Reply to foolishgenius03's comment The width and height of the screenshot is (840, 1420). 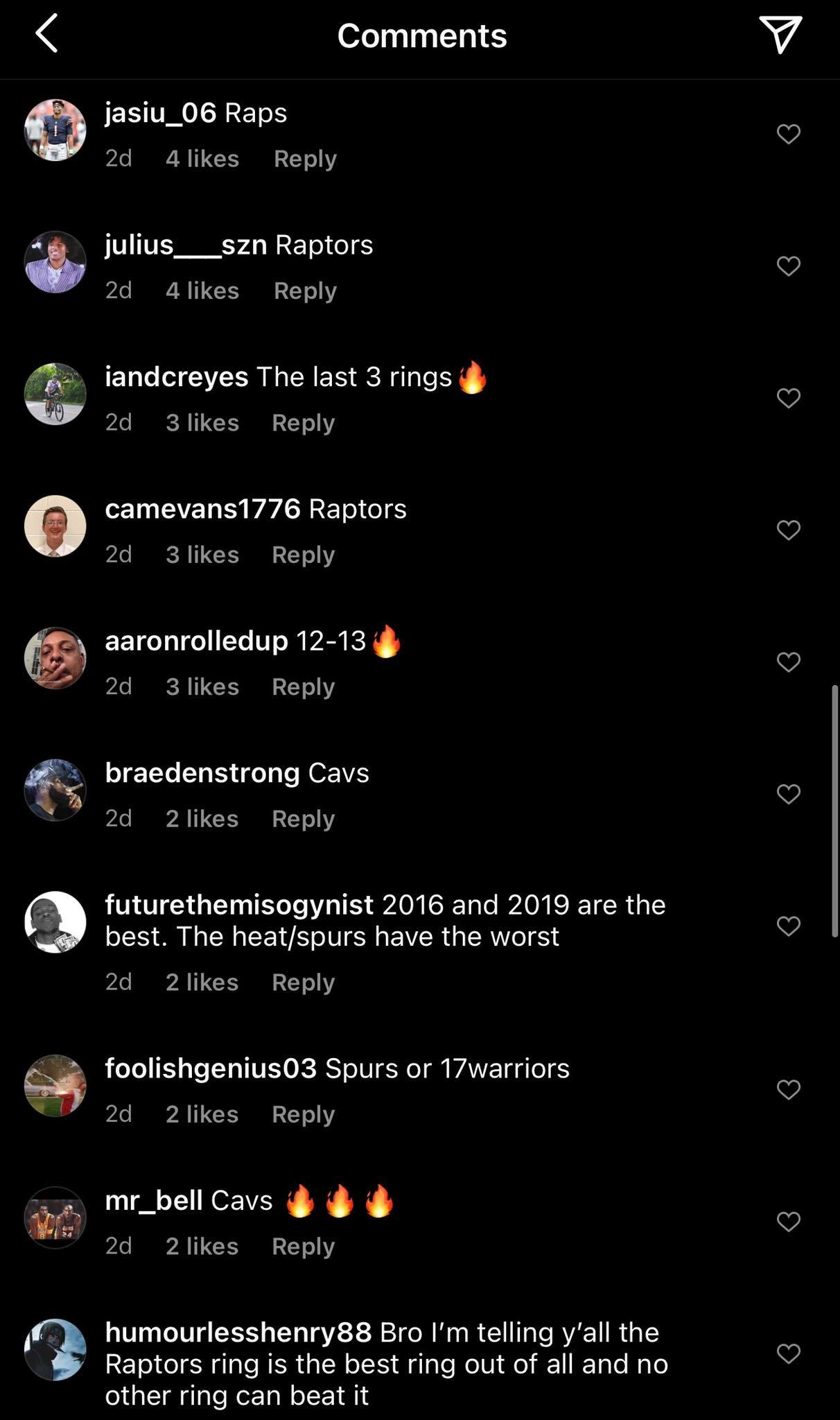coord(303,1114)
